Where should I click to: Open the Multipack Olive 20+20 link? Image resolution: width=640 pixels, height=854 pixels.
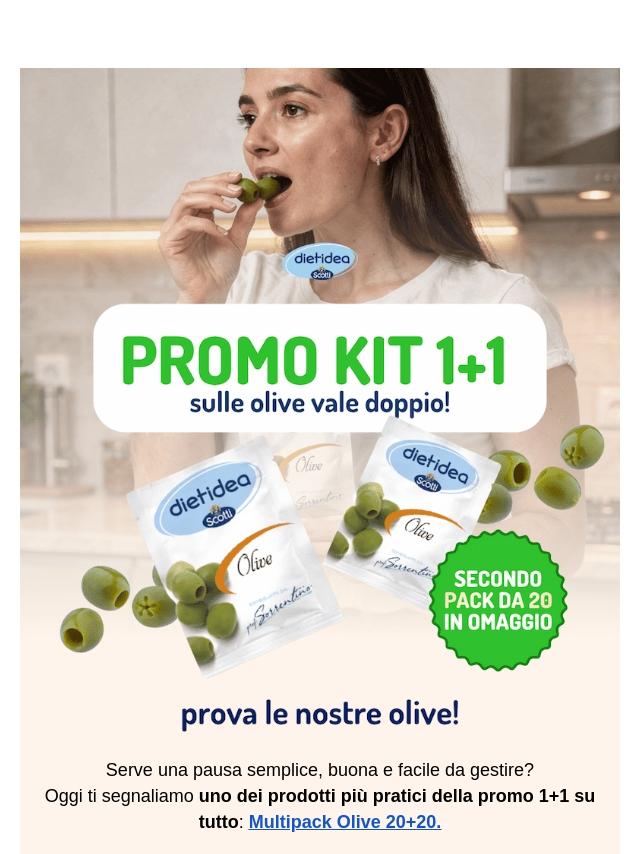pyautogui.click(x=344, y=822)
